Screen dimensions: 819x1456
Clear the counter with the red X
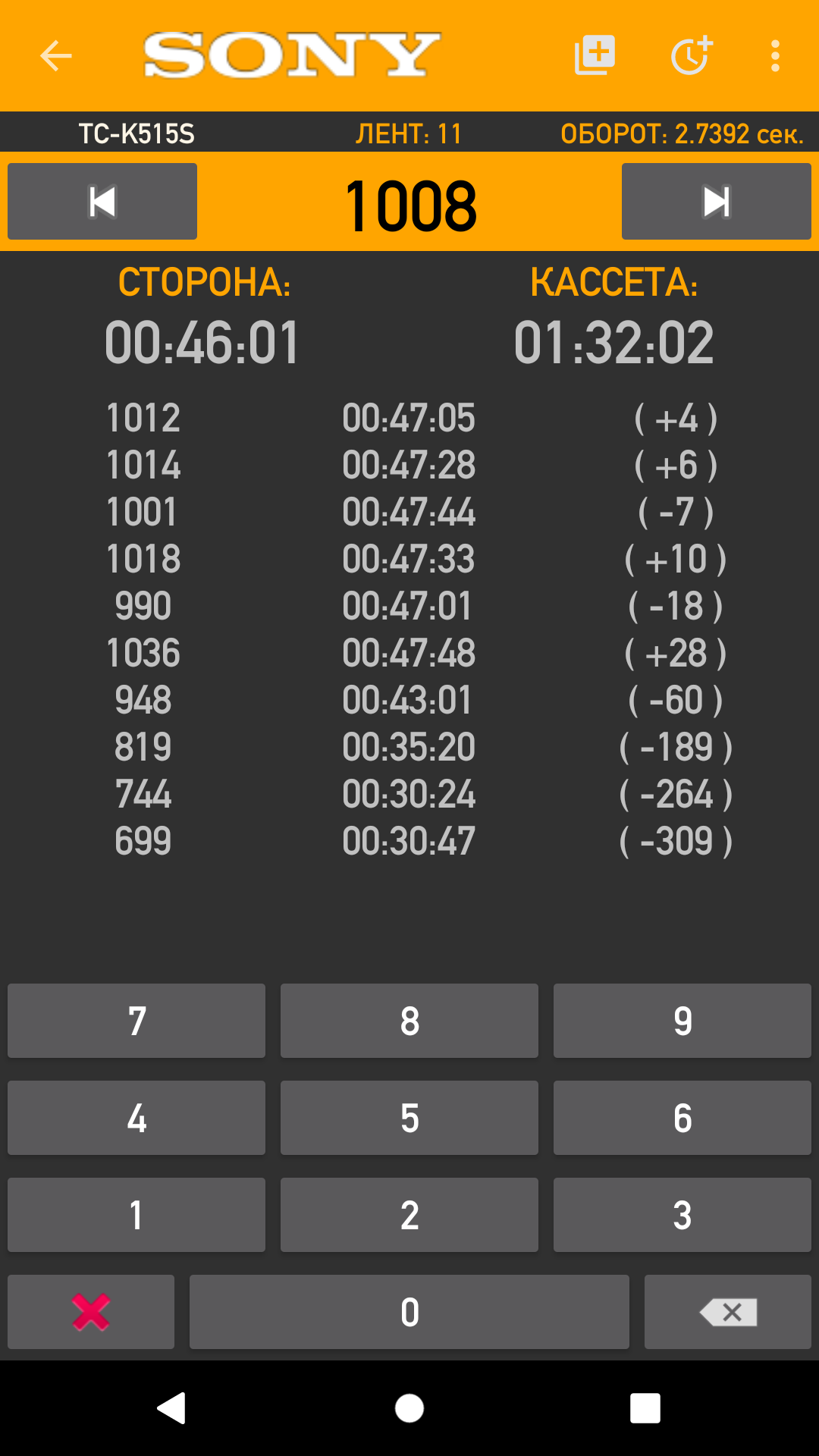point(91,1312)
